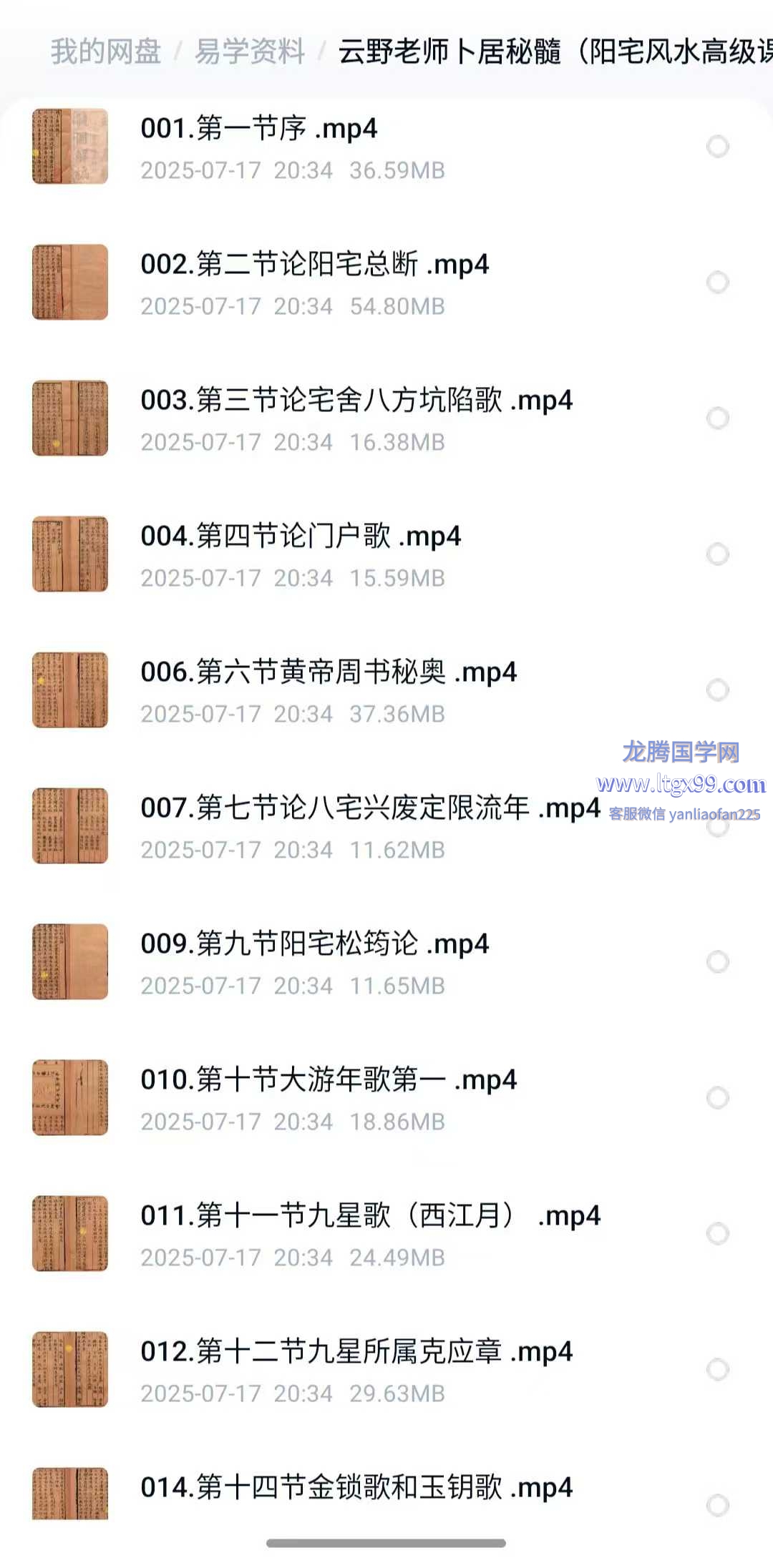Open video 011.第十一节九星歌（西江月）
The width and height of the screenshot is (773, 1568).
click(x=370, y=1216)
